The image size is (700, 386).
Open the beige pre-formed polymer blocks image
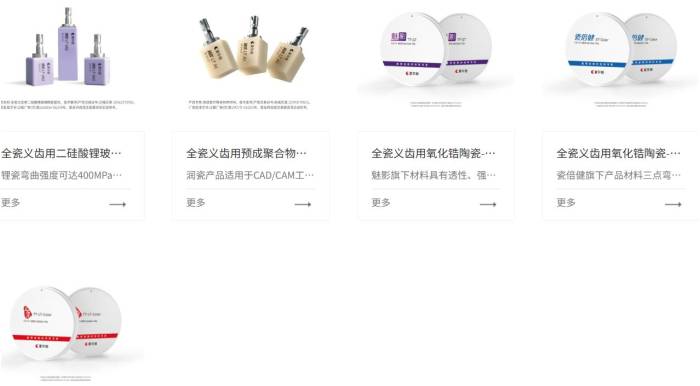(x=251, y=58)
